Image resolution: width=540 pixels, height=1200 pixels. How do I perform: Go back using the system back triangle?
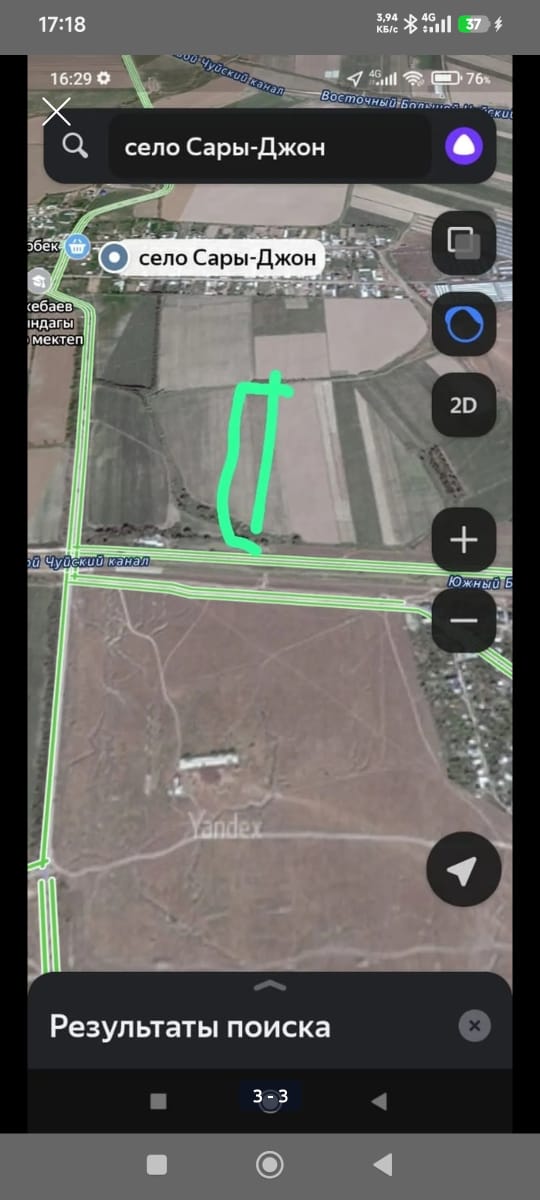coord(382,1165)
